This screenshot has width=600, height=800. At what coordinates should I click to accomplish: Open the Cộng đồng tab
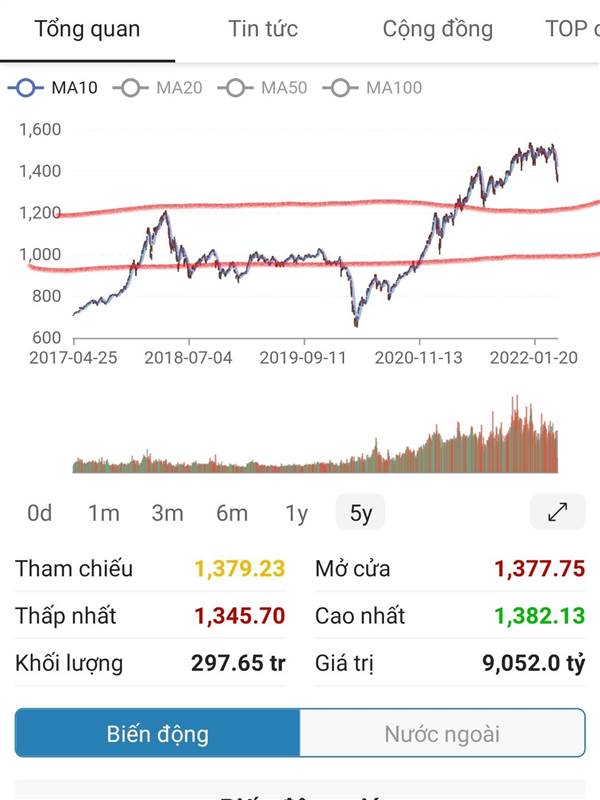[x=438, y=29]
